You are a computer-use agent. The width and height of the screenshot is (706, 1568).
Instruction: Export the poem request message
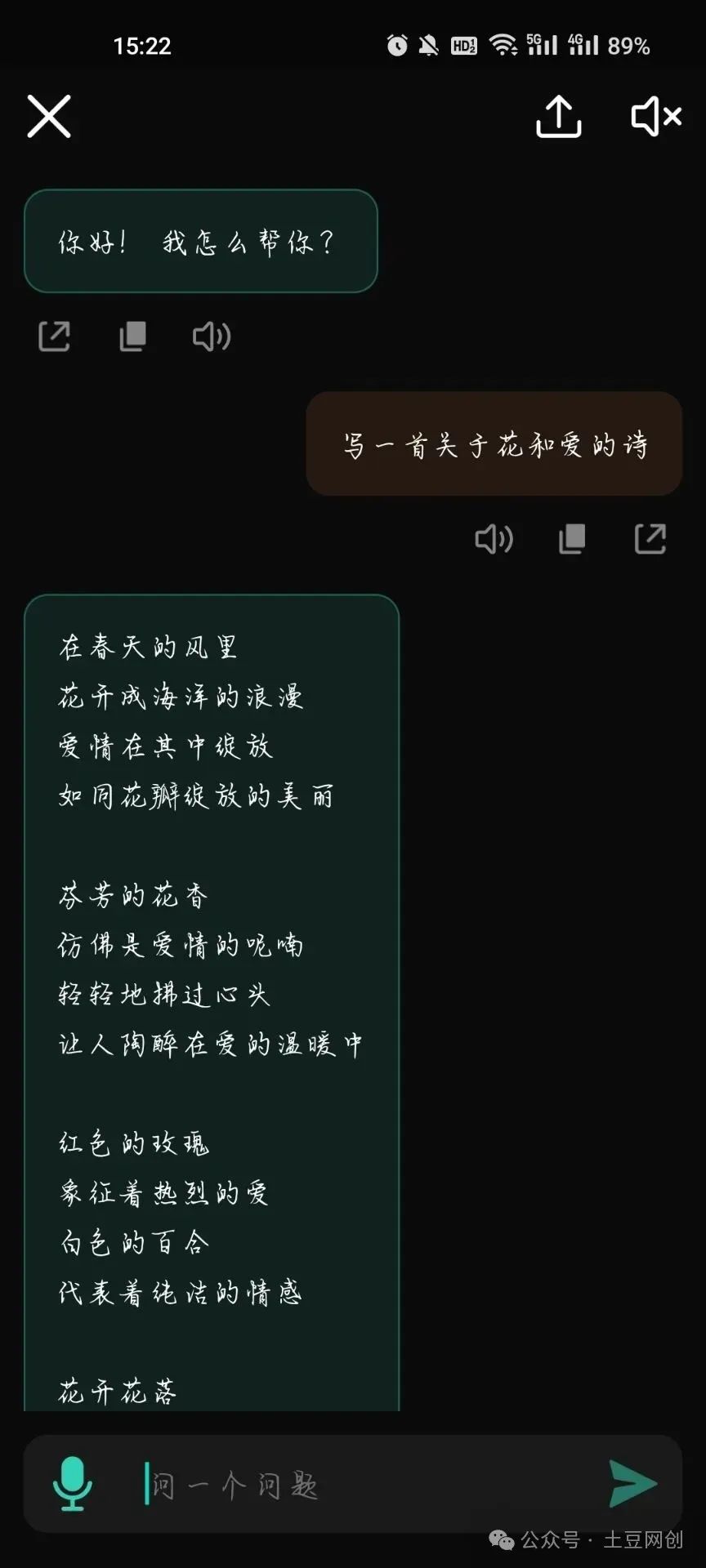pyautogui.click(x=650, y=538)
